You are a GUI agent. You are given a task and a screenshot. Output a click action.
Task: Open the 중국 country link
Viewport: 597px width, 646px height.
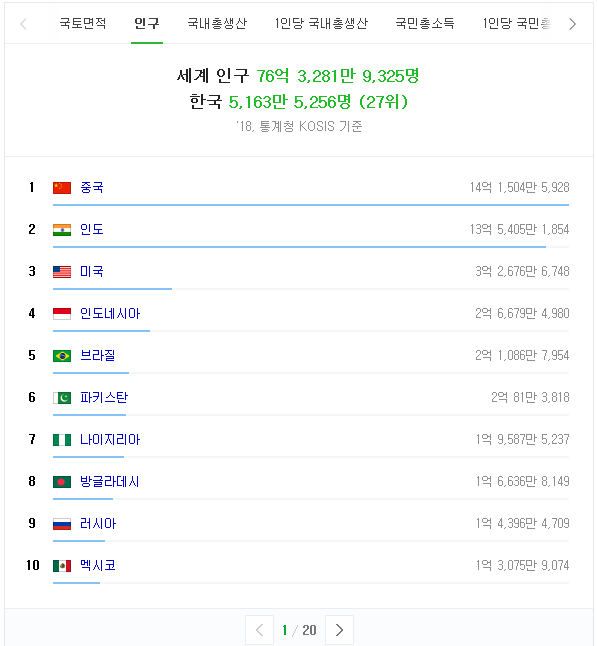point(91,187)
